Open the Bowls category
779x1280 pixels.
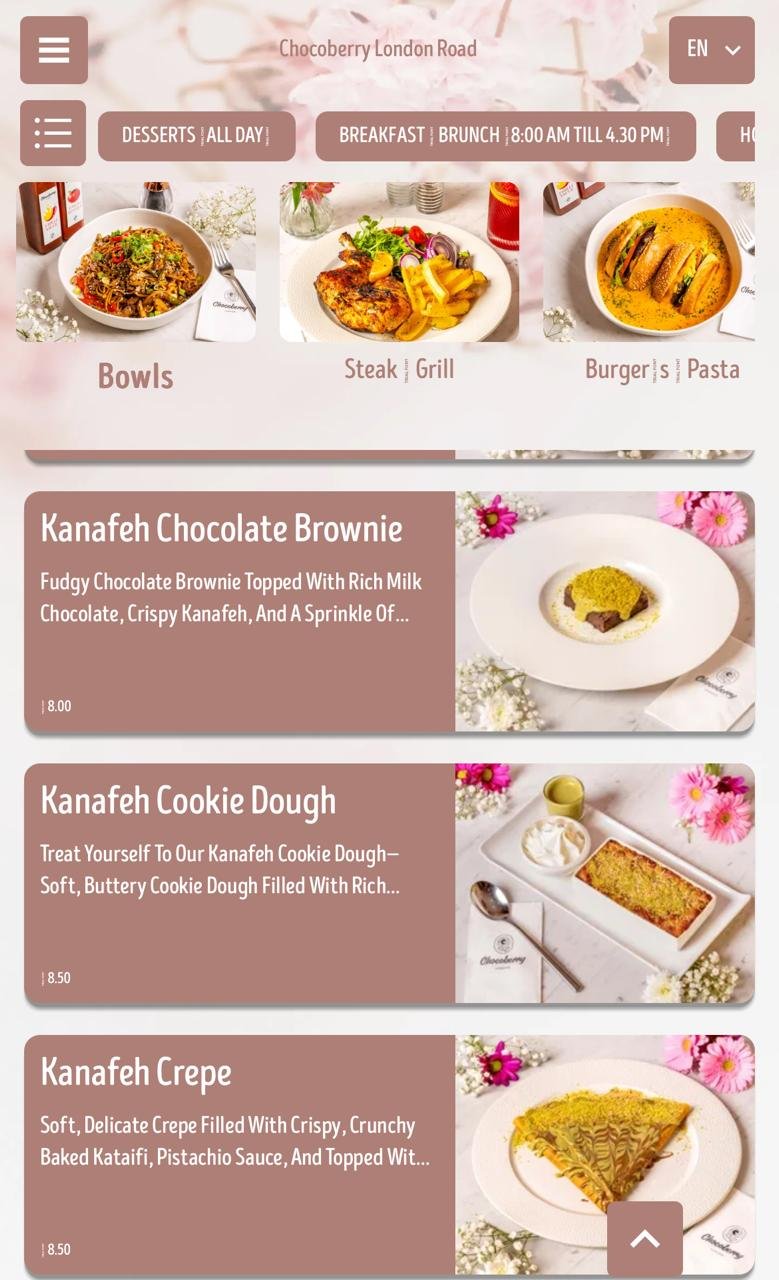coord(136,290)
